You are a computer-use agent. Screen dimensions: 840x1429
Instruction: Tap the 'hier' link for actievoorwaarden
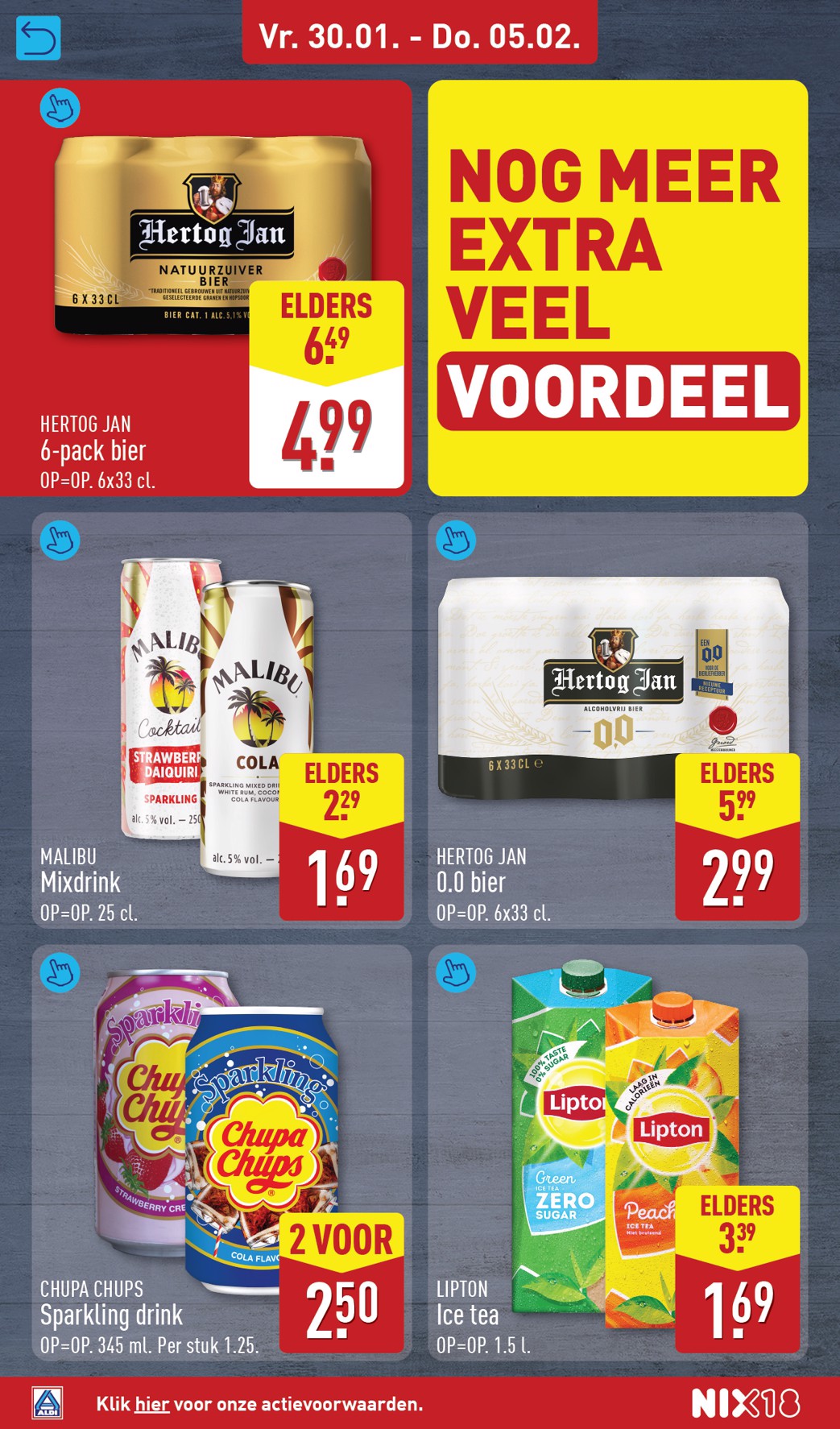[x=151, y=1404]
